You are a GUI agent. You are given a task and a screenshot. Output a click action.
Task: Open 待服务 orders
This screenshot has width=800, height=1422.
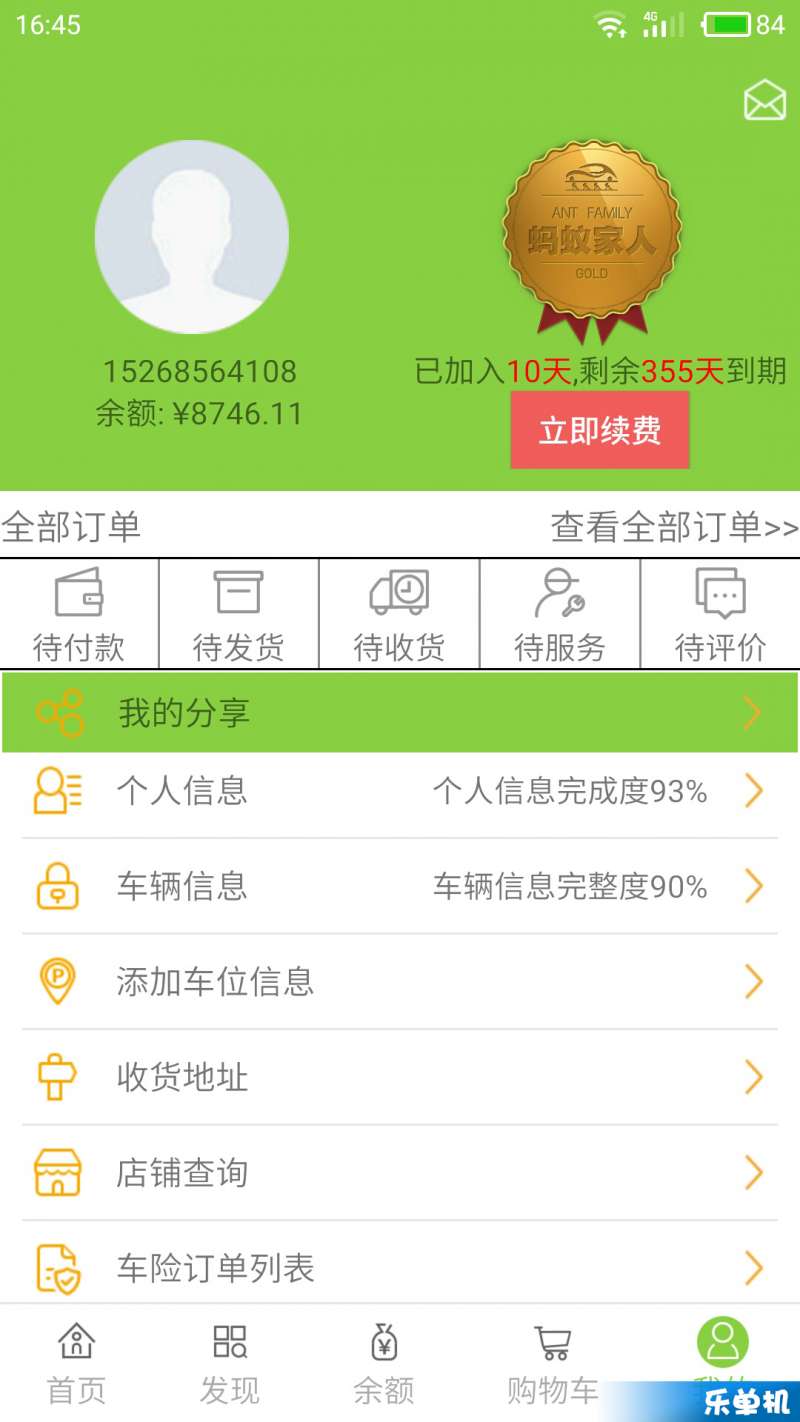(560, 614)
